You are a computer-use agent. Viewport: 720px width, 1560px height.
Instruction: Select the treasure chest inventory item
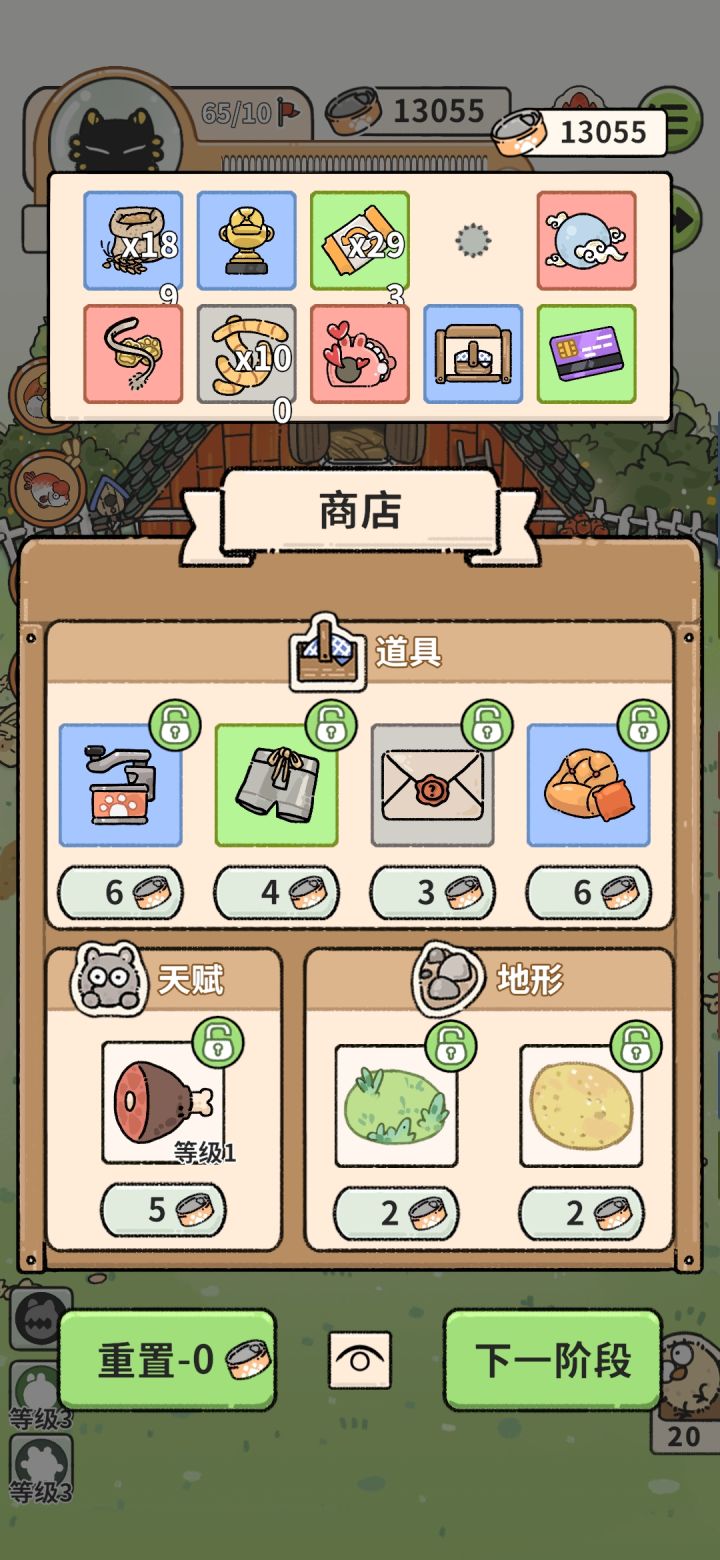click(473, 355)
